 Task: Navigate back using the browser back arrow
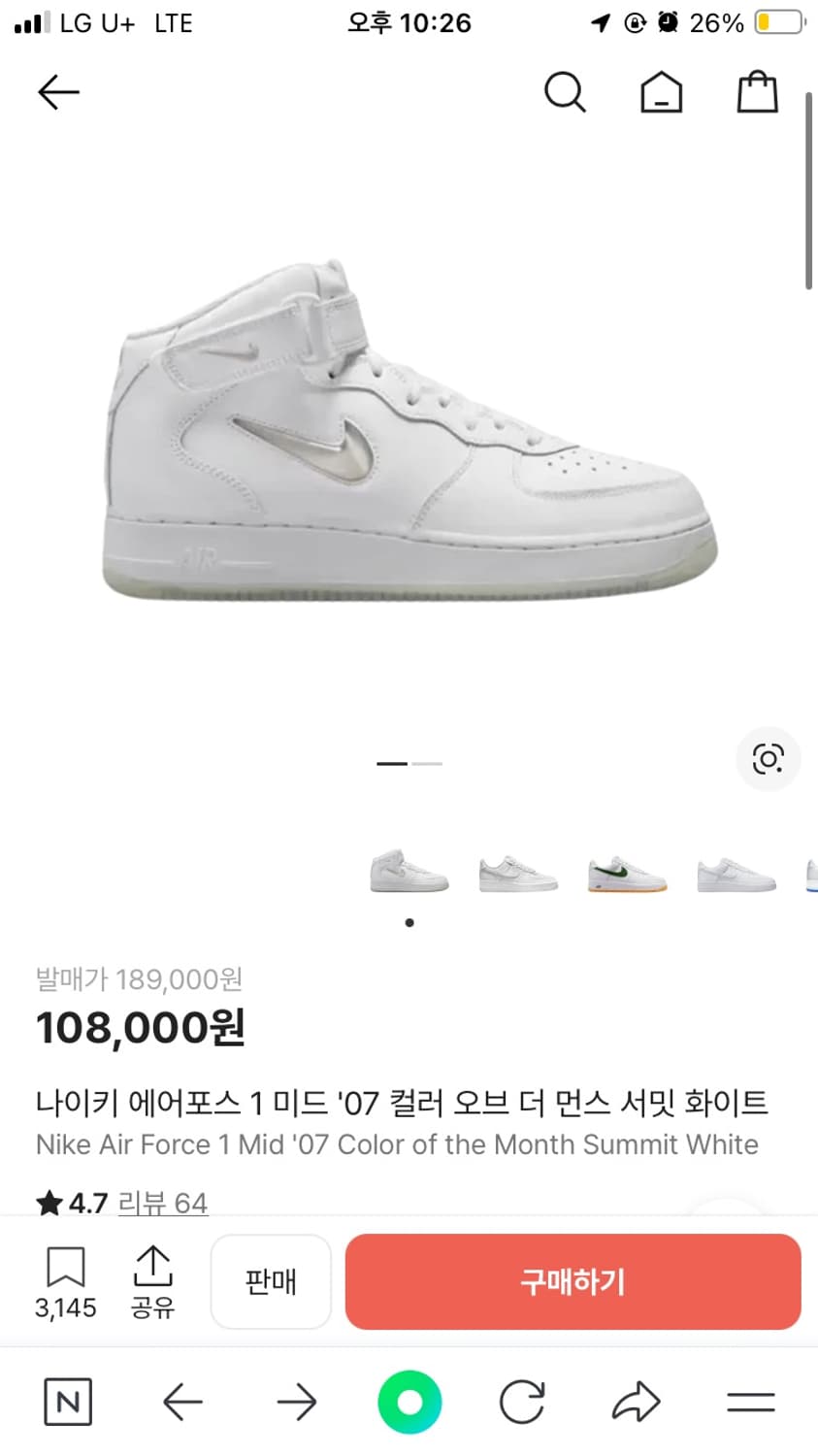(x=182, y=1402)
